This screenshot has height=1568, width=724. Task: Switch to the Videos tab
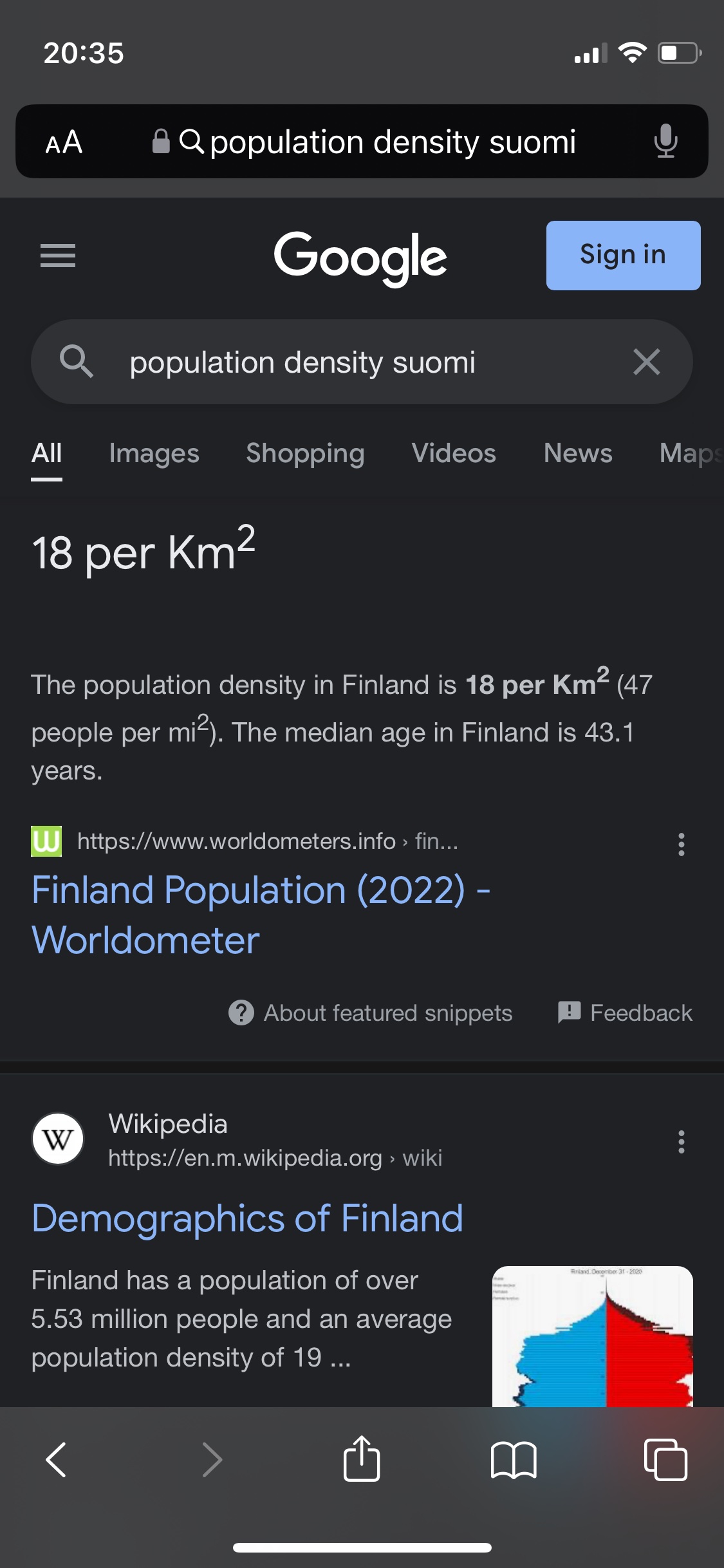pyautogui.click(x=454, y=454)
